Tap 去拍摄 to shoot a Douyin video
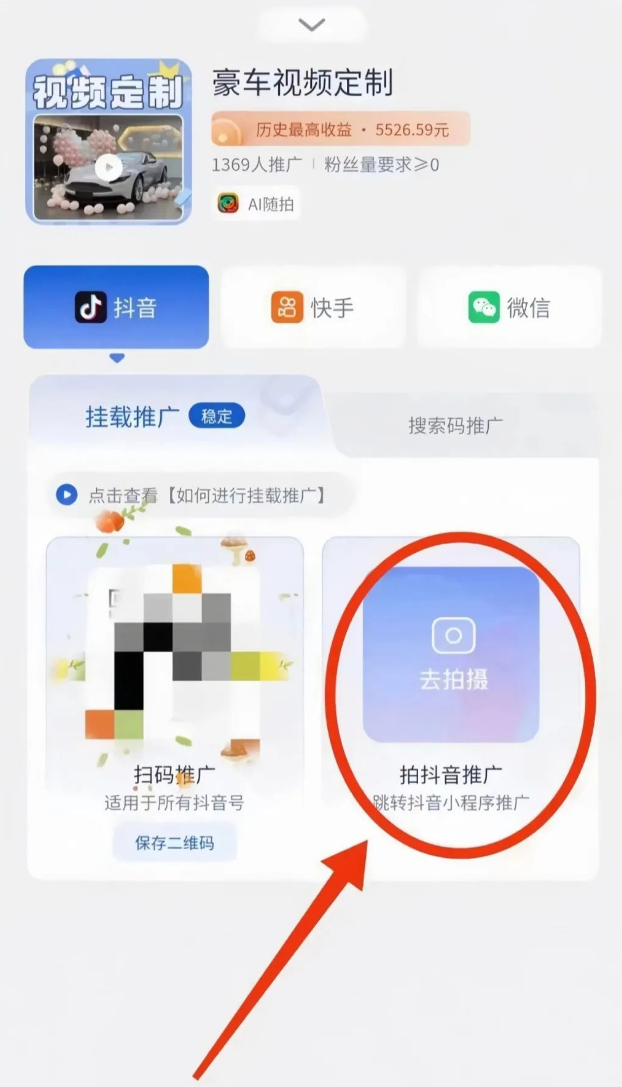622x1087 pixels. pos(452,655)
